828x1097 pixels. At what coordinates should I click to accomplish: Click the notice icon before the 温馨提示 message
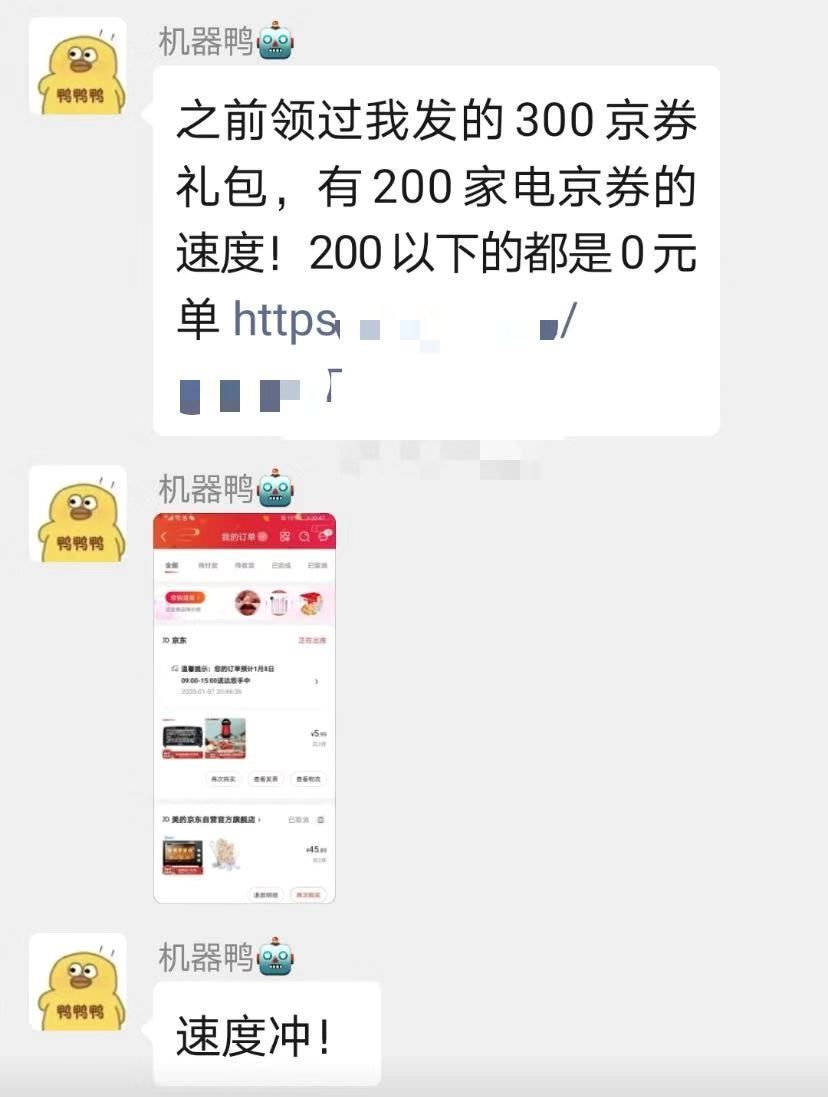point(175,667)
